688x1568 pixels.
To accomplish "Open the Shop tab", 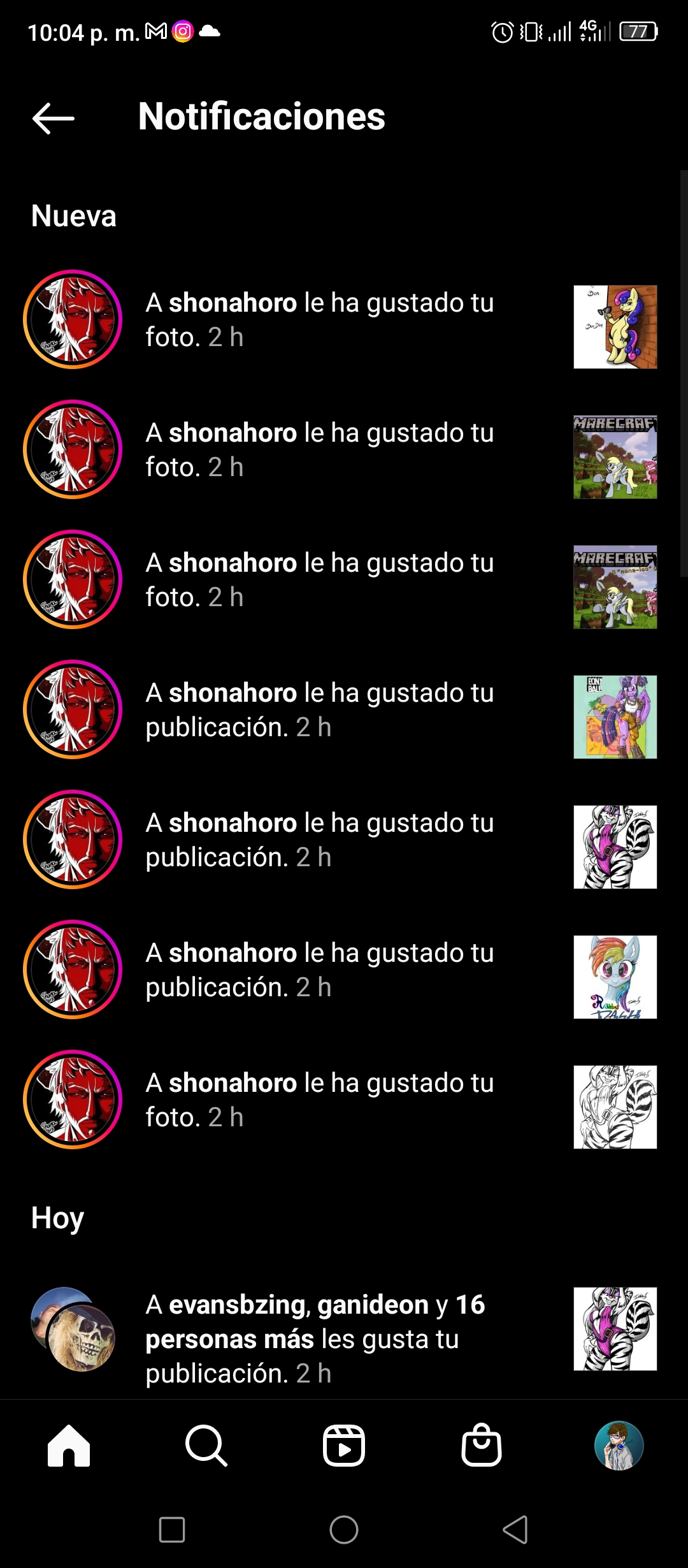I will pyautogui.click(x=482, y=1445).
